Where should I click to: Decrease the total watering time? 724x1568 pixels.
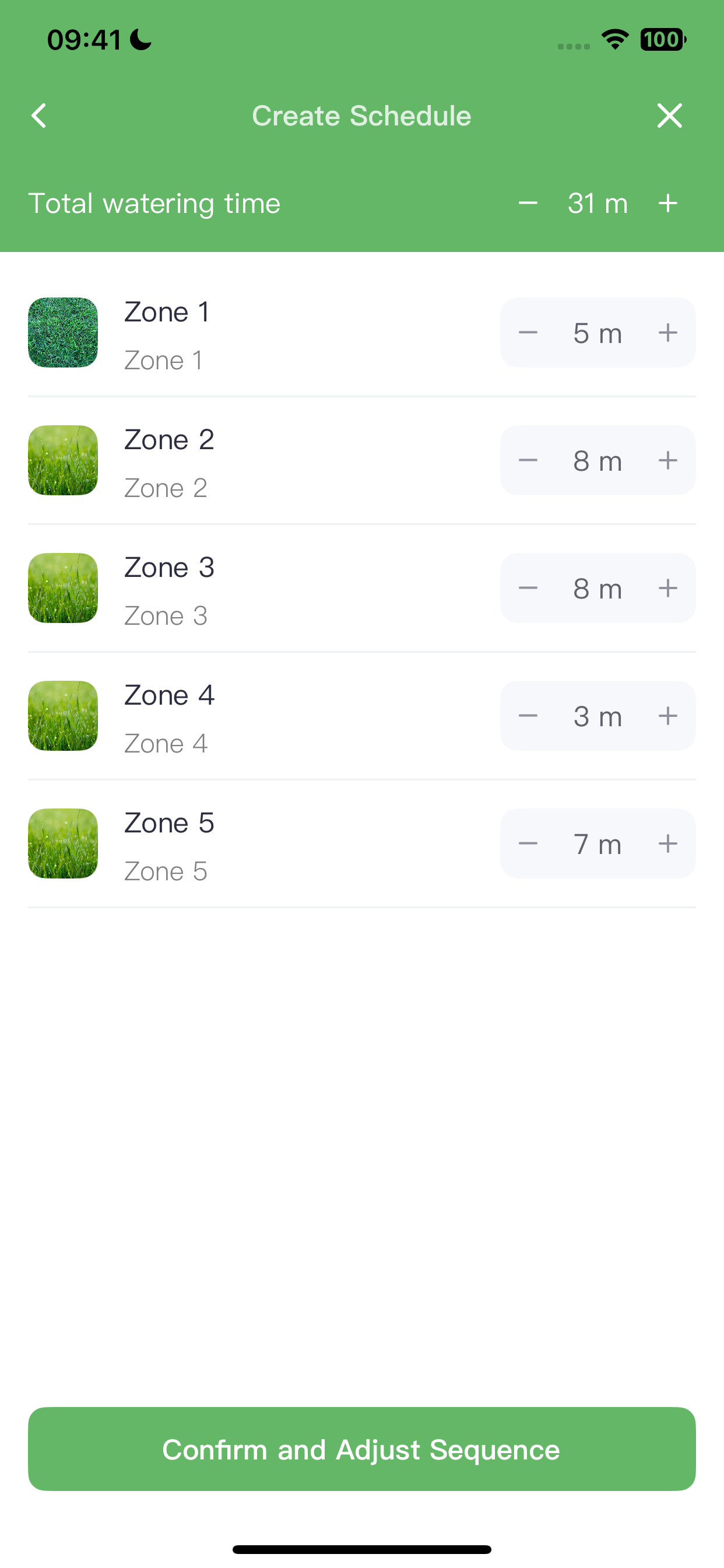pos(528,204)
